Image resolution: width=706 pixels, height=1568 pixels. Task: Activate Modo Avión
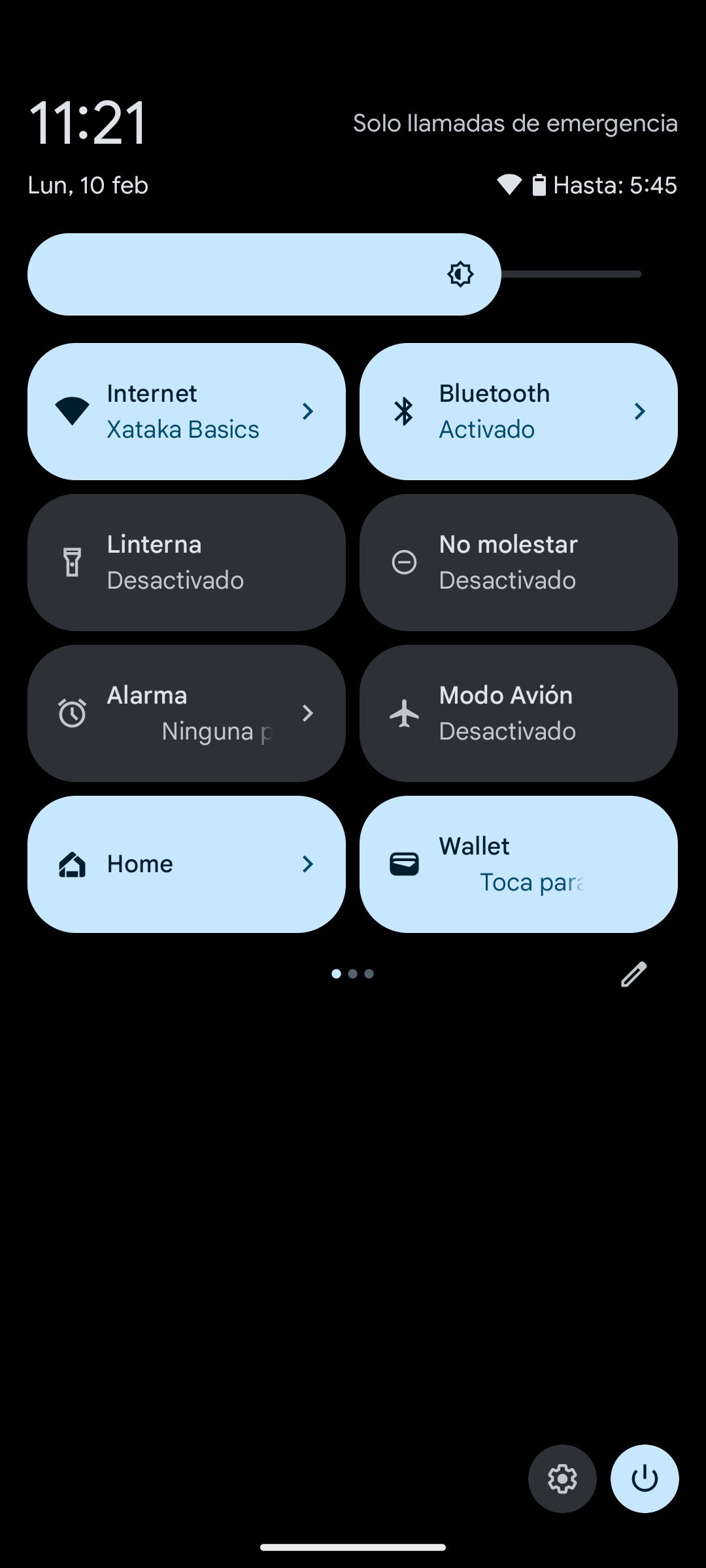(x=518, y=713)
